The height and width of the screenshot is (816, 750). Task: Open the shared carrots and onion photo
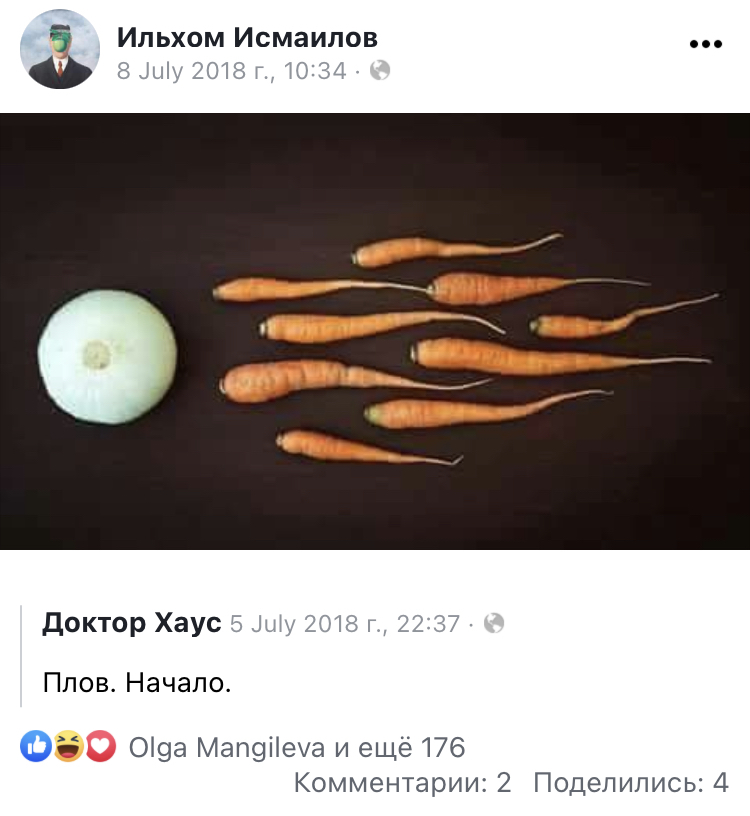[375, 331]
